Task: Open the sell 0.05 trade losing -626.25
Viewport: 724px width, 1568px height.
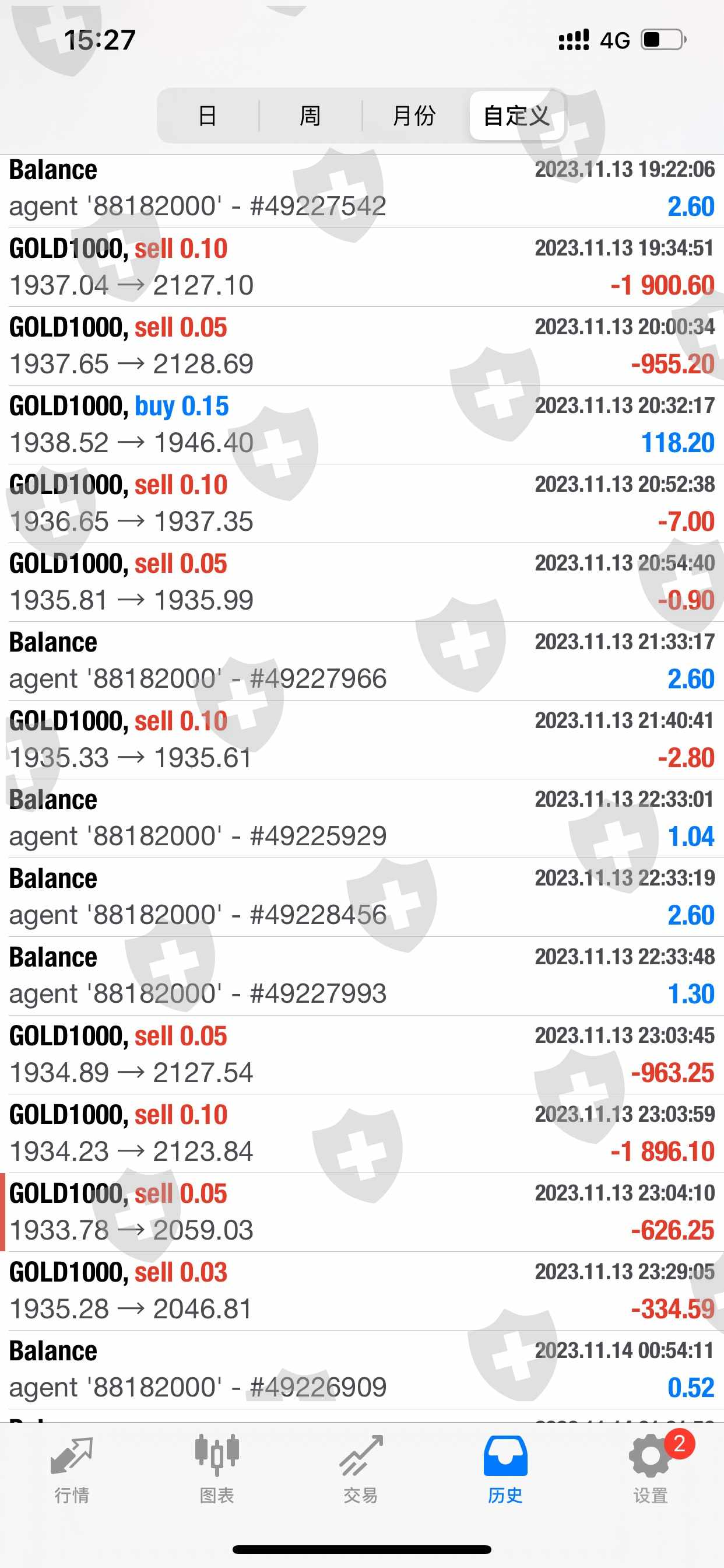Action: [x=361, y=1212]
